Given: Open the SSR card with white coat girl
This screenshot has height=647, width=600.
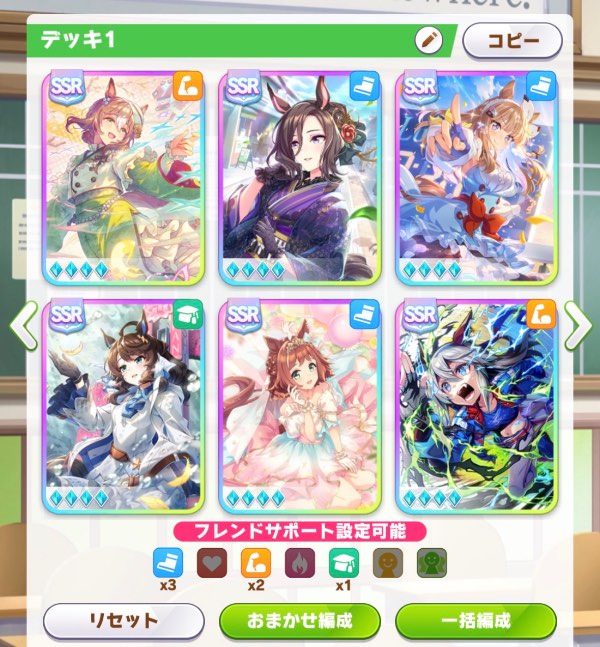Looking at the screenshot, I should coord(122,405).
